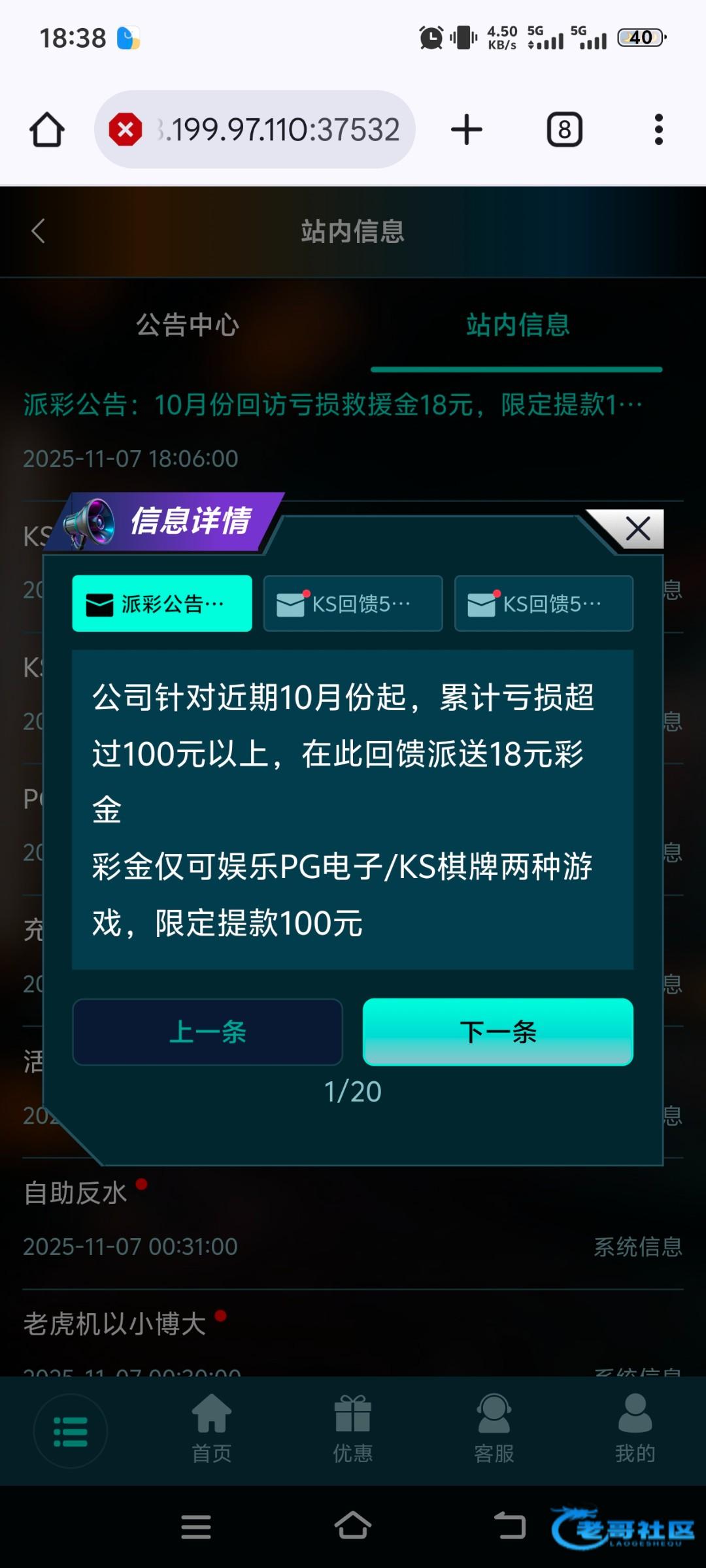Open the browser overflow menu
Viewport: 706px width, 1568px height.
tap(659, 129)
